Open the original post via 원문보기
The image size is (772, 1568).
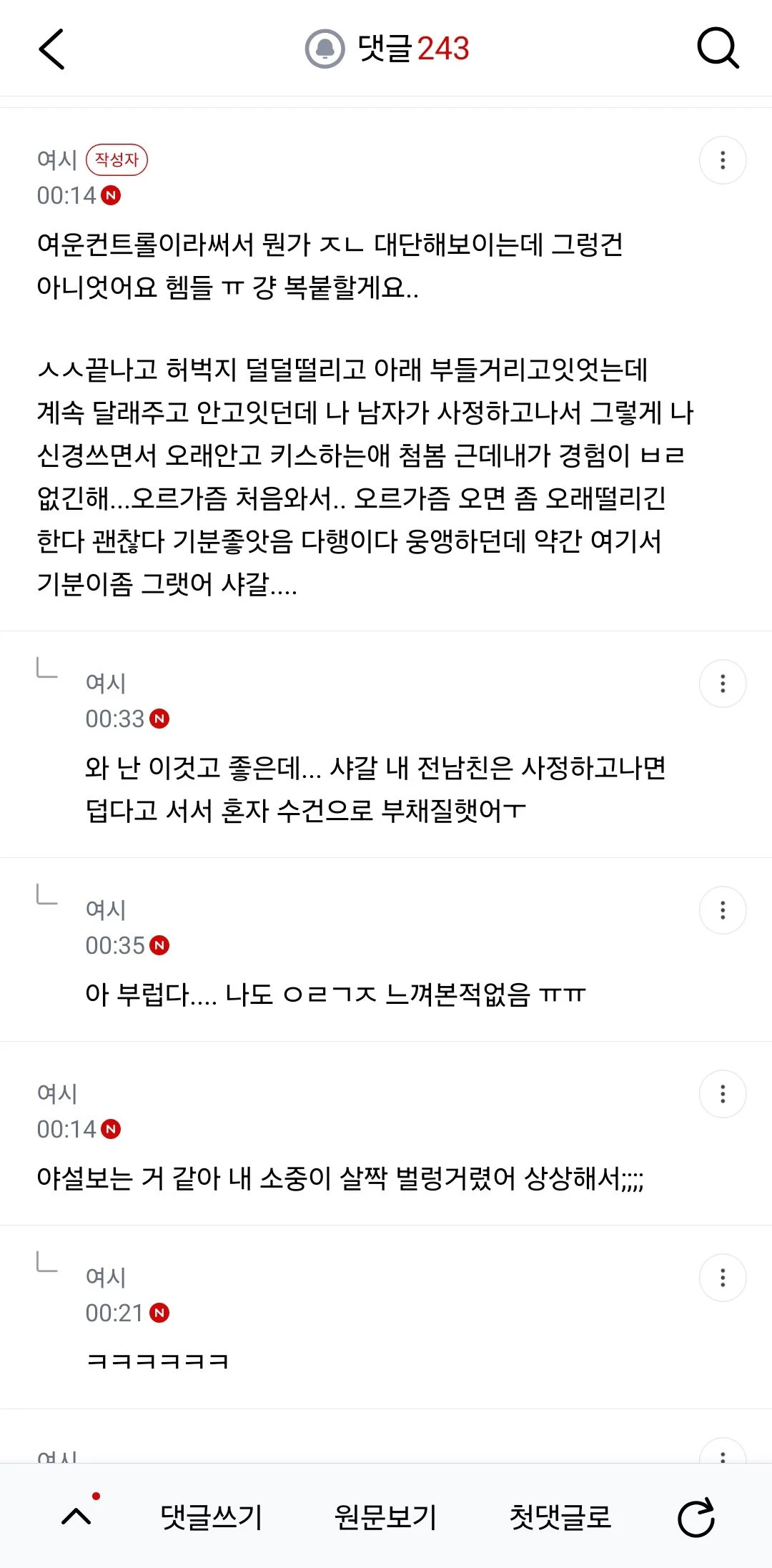(386, 1517)
